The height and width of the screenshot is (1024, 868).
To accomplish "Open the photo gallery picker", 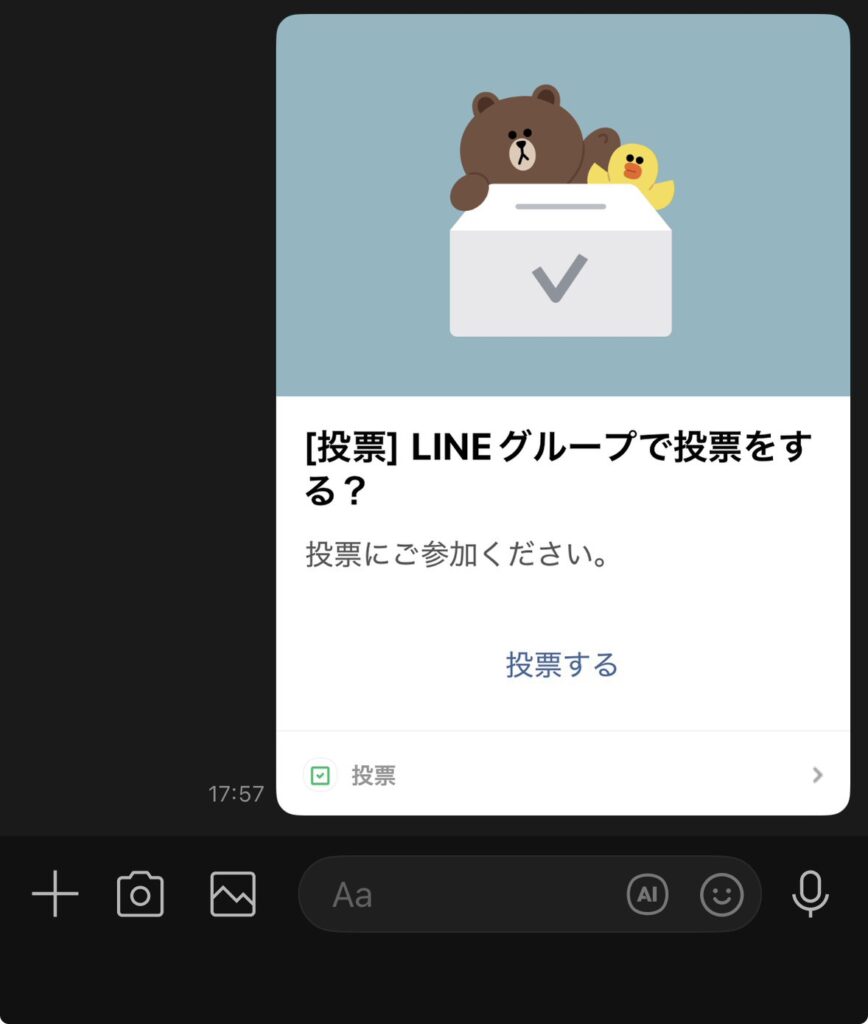I will (x=233, y=894).
